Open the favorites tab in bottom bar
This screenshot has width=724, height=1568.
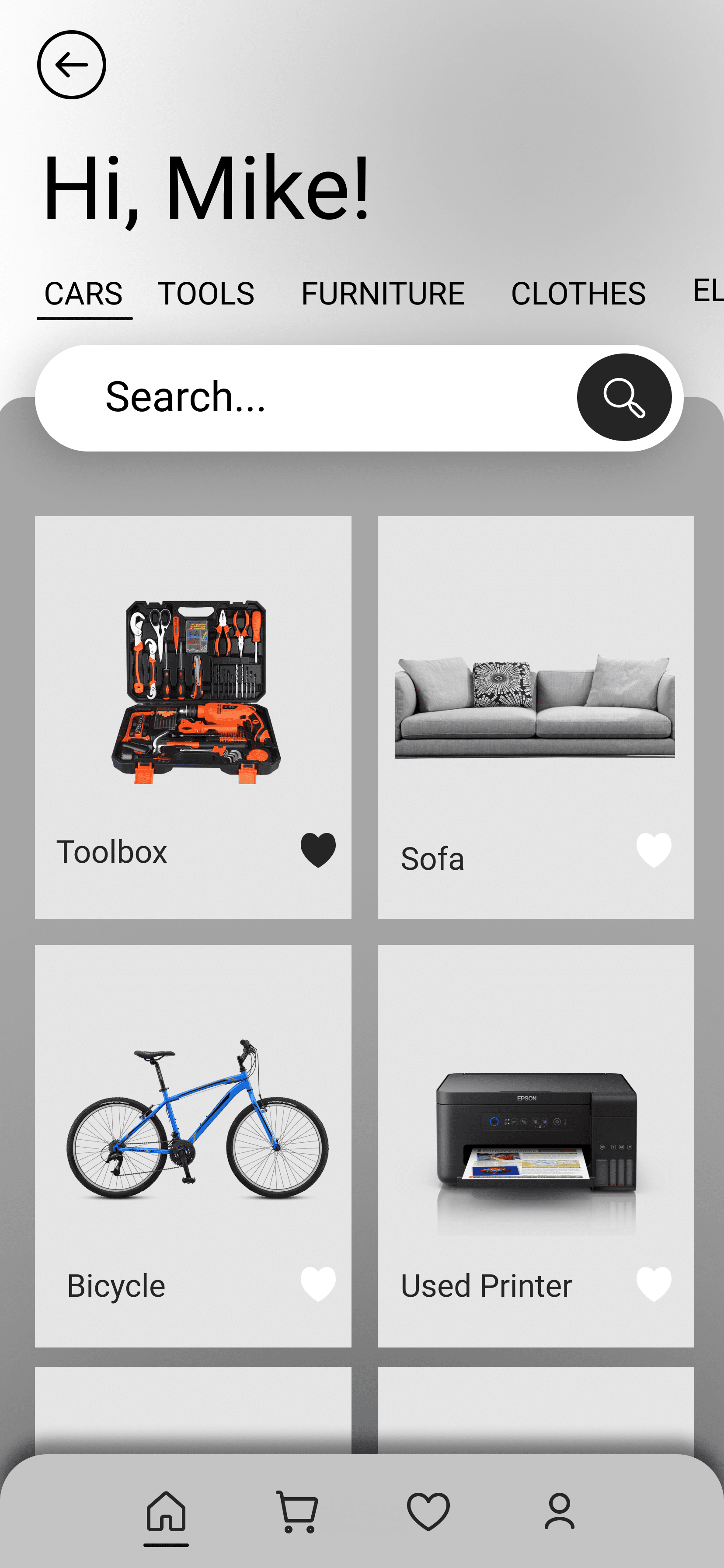click(x=428, y=1512)
